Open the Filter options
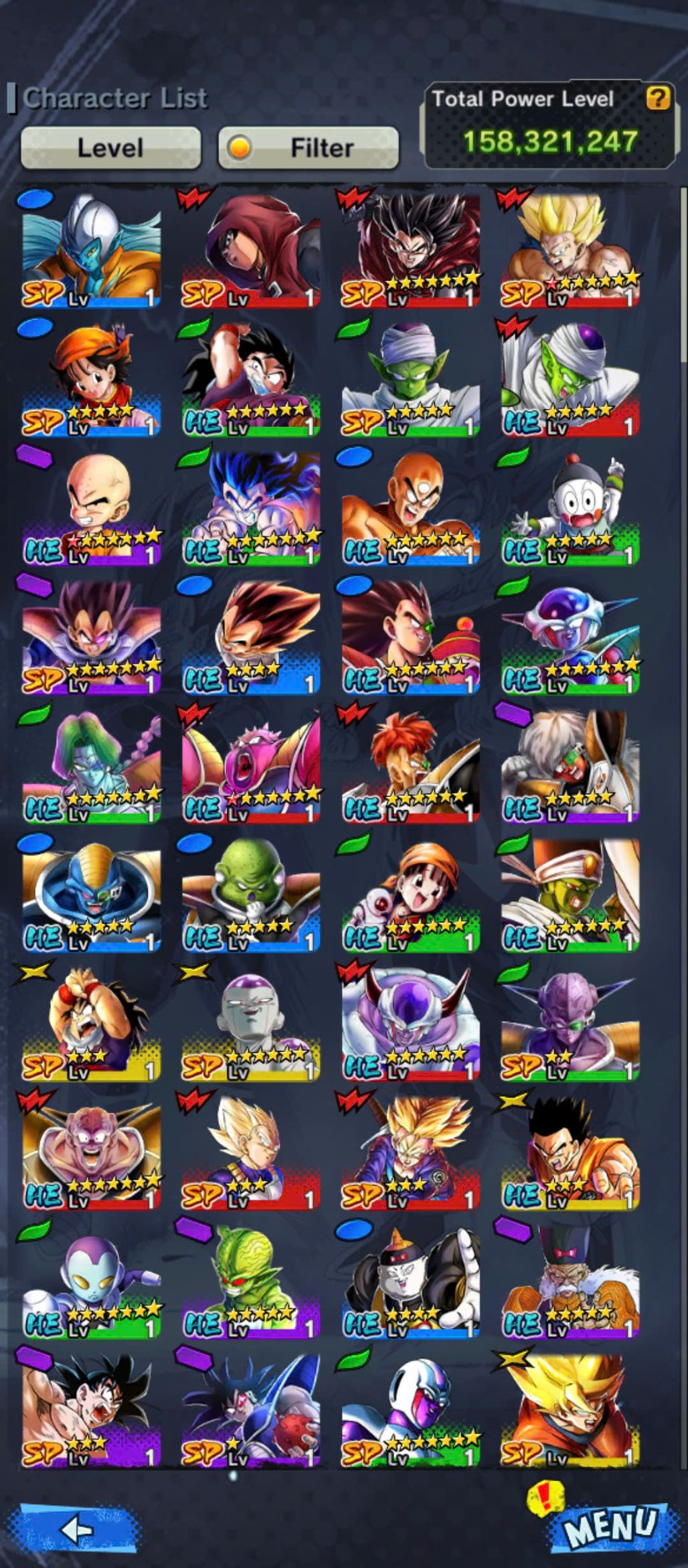 point(309,147)
